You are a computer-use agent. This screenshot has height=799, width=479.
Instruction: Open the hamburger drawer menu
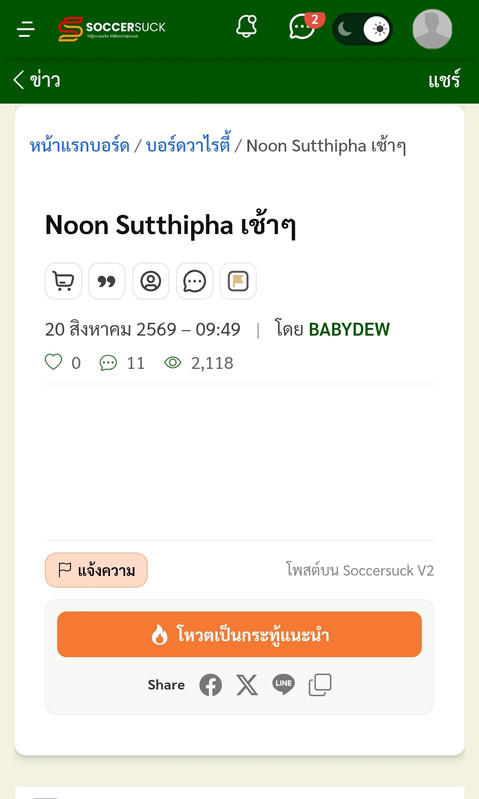pyautogui.click(x=25, y=29)
